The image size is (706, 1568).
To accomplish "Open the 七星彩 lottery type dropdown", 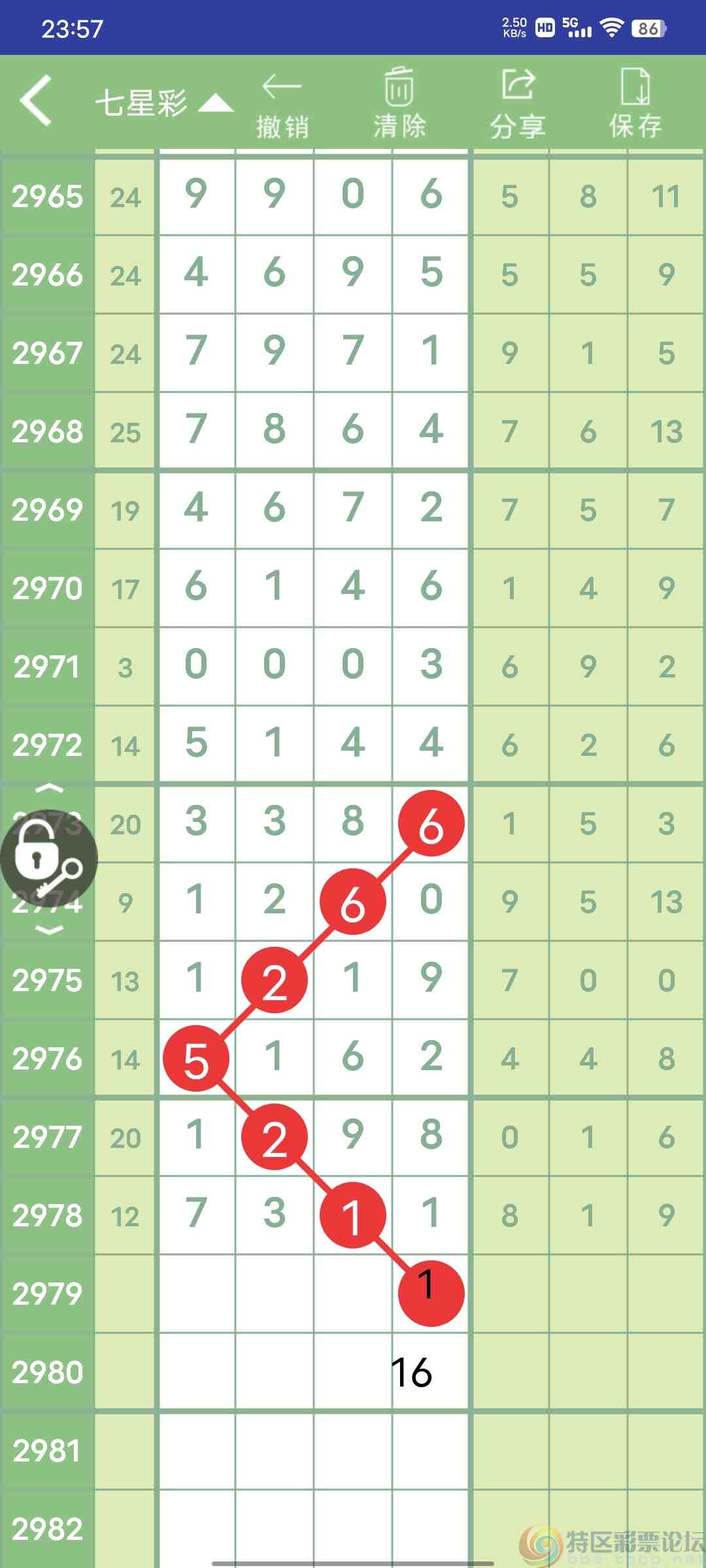I will (163, 103).
